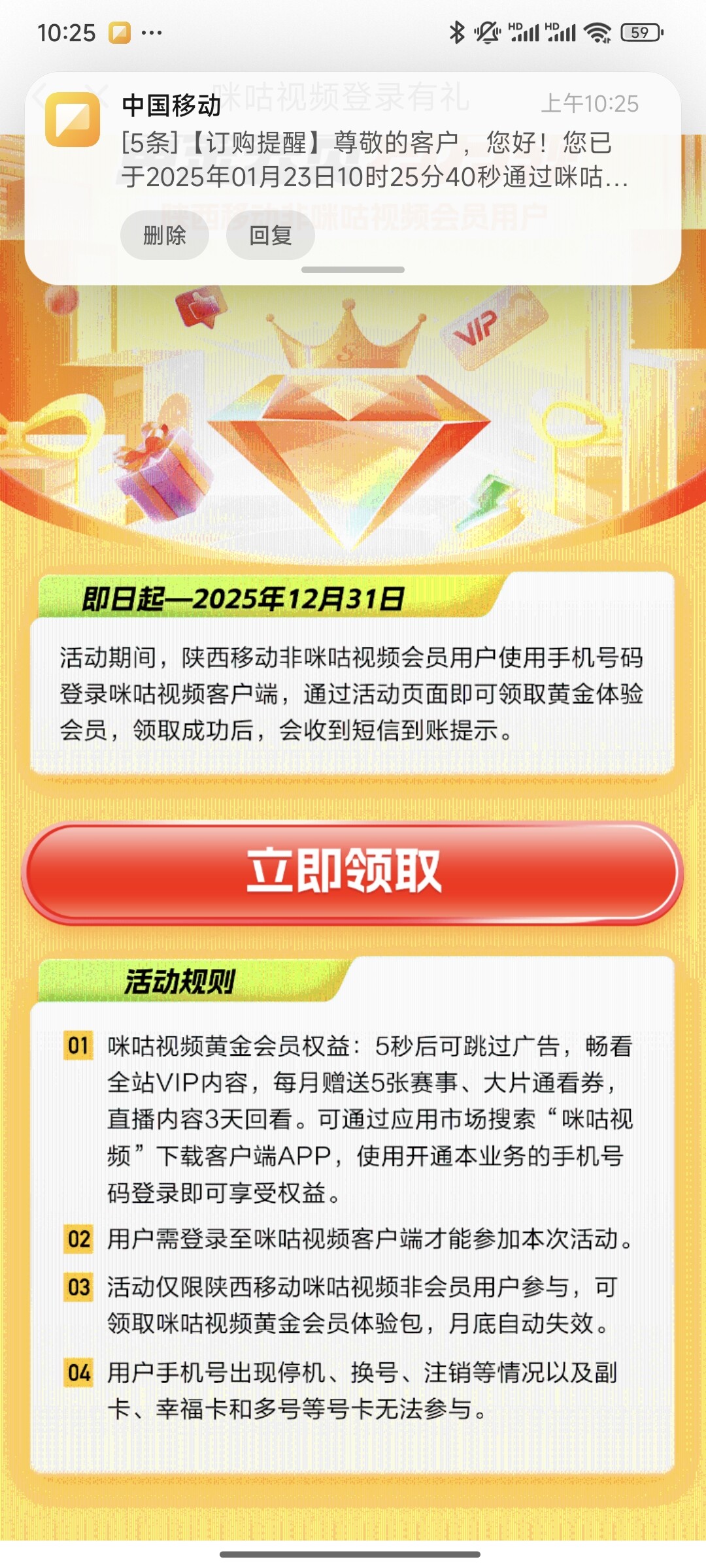This screenshot has height=1568, width=706.
Task: Reply to the 中国移动 message via 回复
Action: pyautogui.click(x=270, y=235)
